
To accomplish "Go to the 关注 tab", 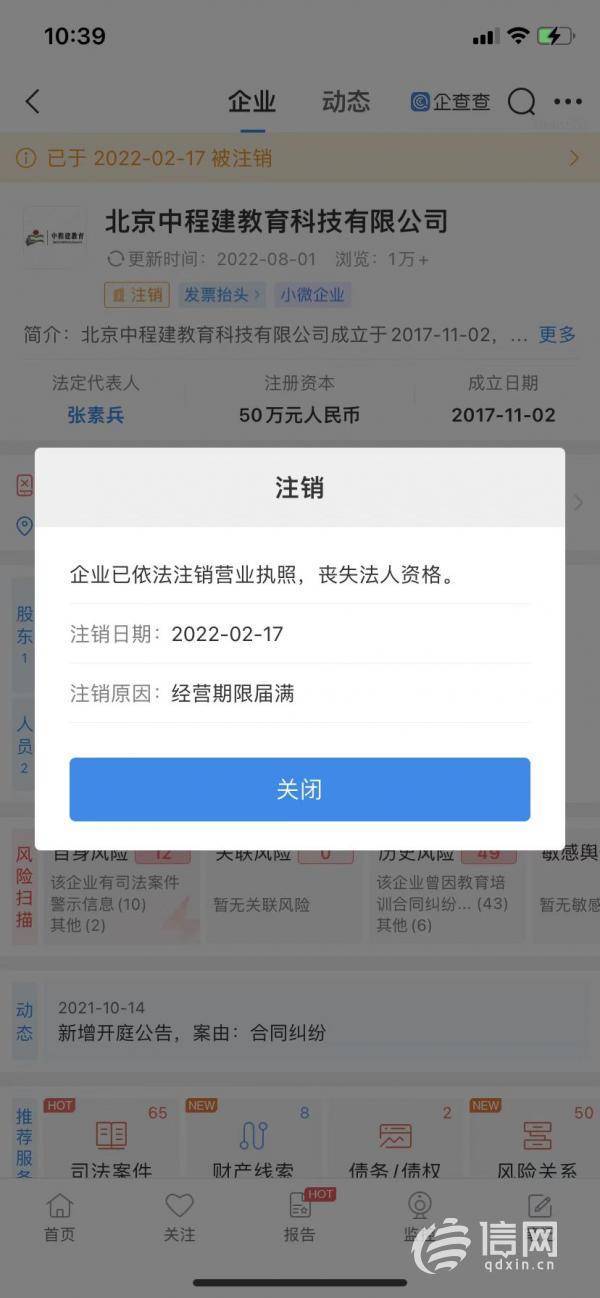I will 179,1218.
